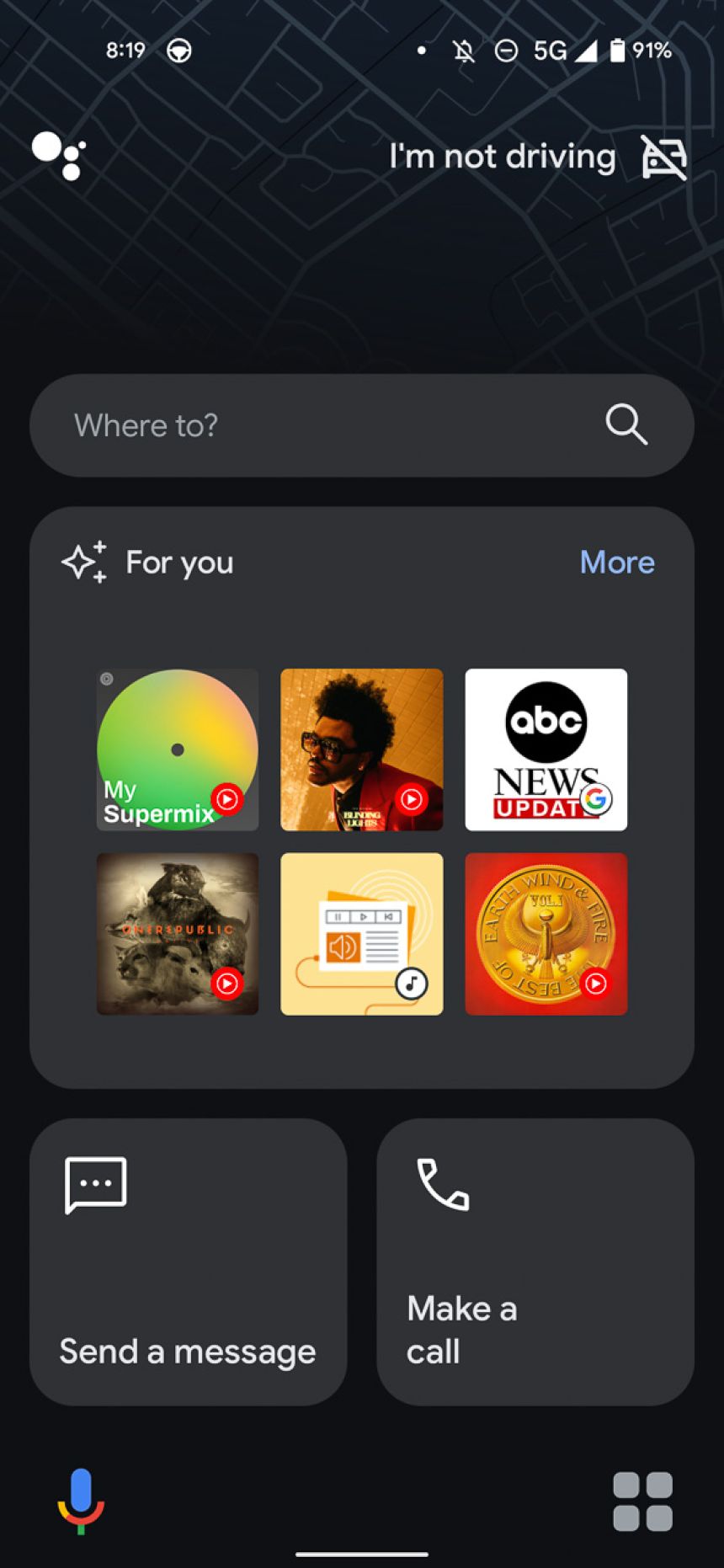Open More suggestions in For you section

click(617, 563)
